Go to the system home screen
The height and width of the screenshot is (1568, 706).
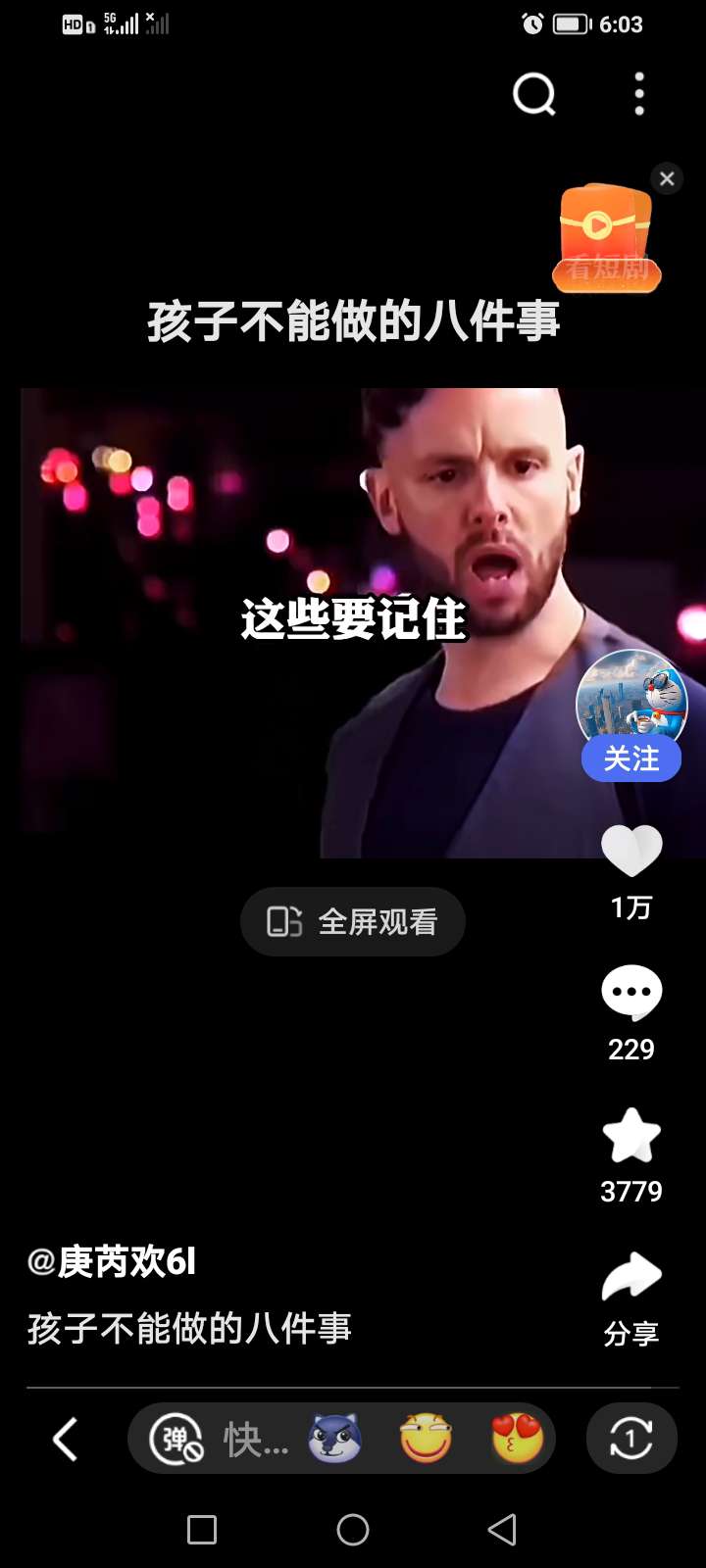point(353,1530)
